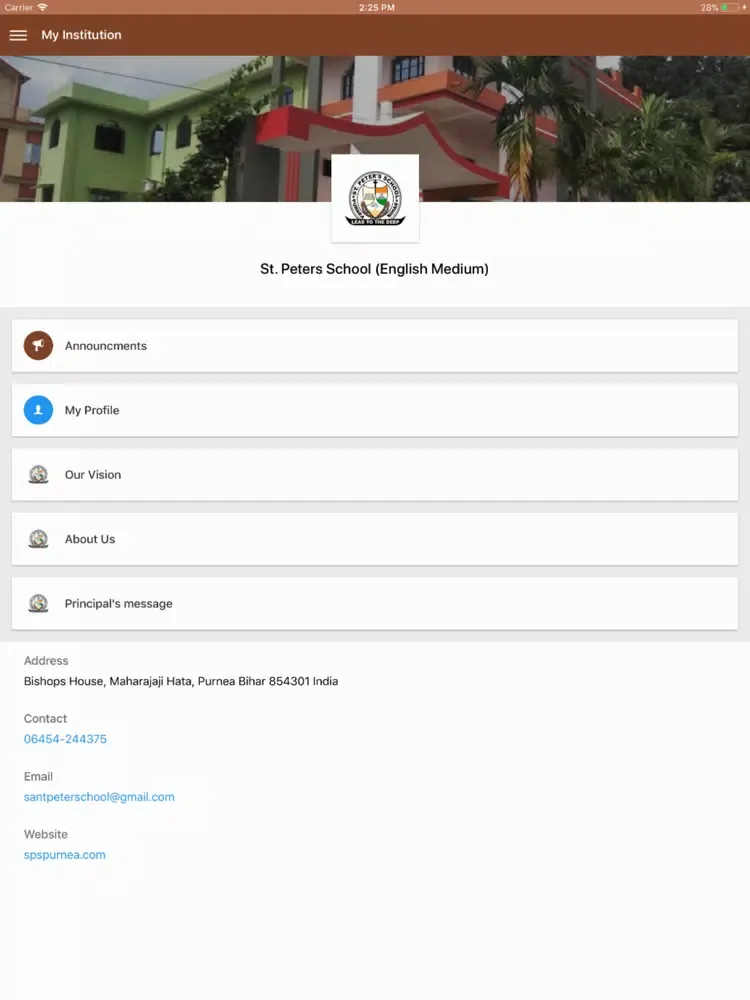Open the hamburger drawer menu

[18, 35]
